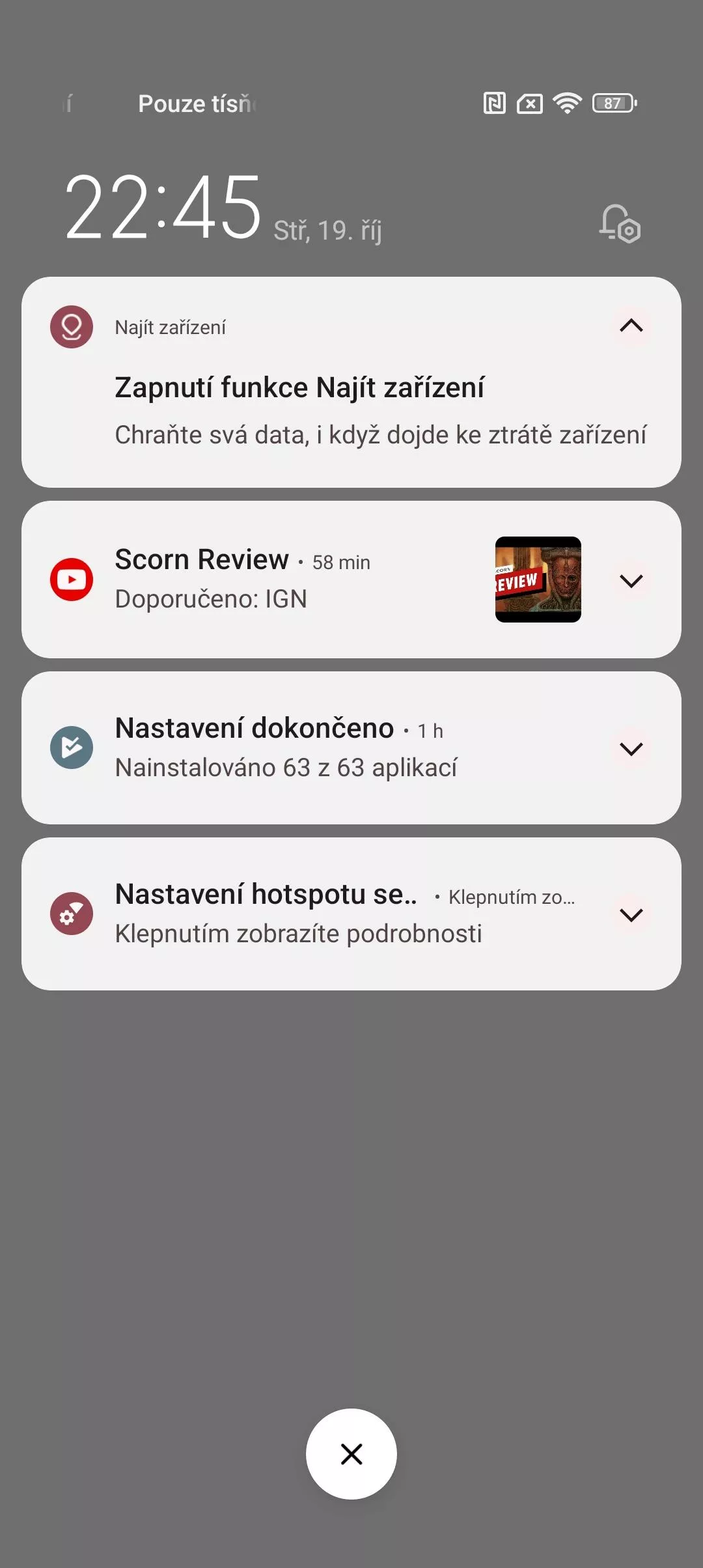Image resolution: width=703 pixels, height=1568 pixels.
Task: Expand the Scorn Review notification
Action: pos(631,580)
